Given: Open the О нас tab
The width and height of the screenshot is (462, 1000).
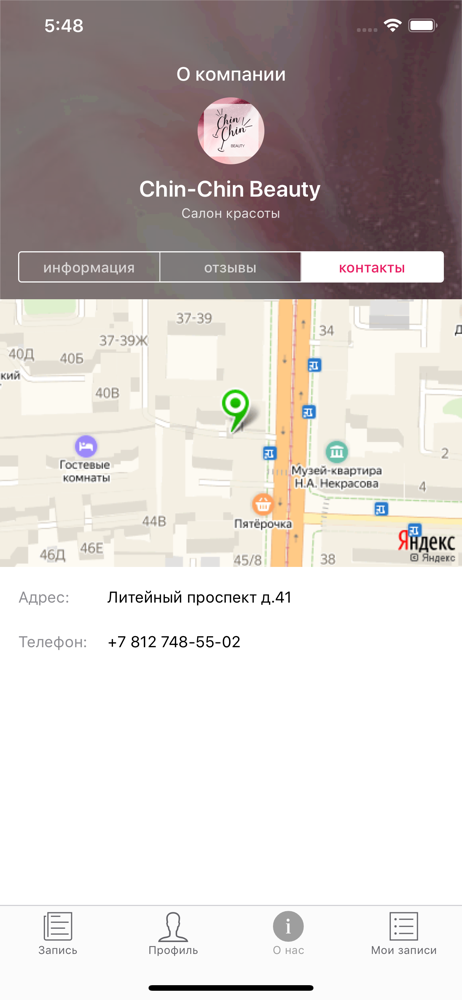Looking at the screenshot, I should coord(288,934).
